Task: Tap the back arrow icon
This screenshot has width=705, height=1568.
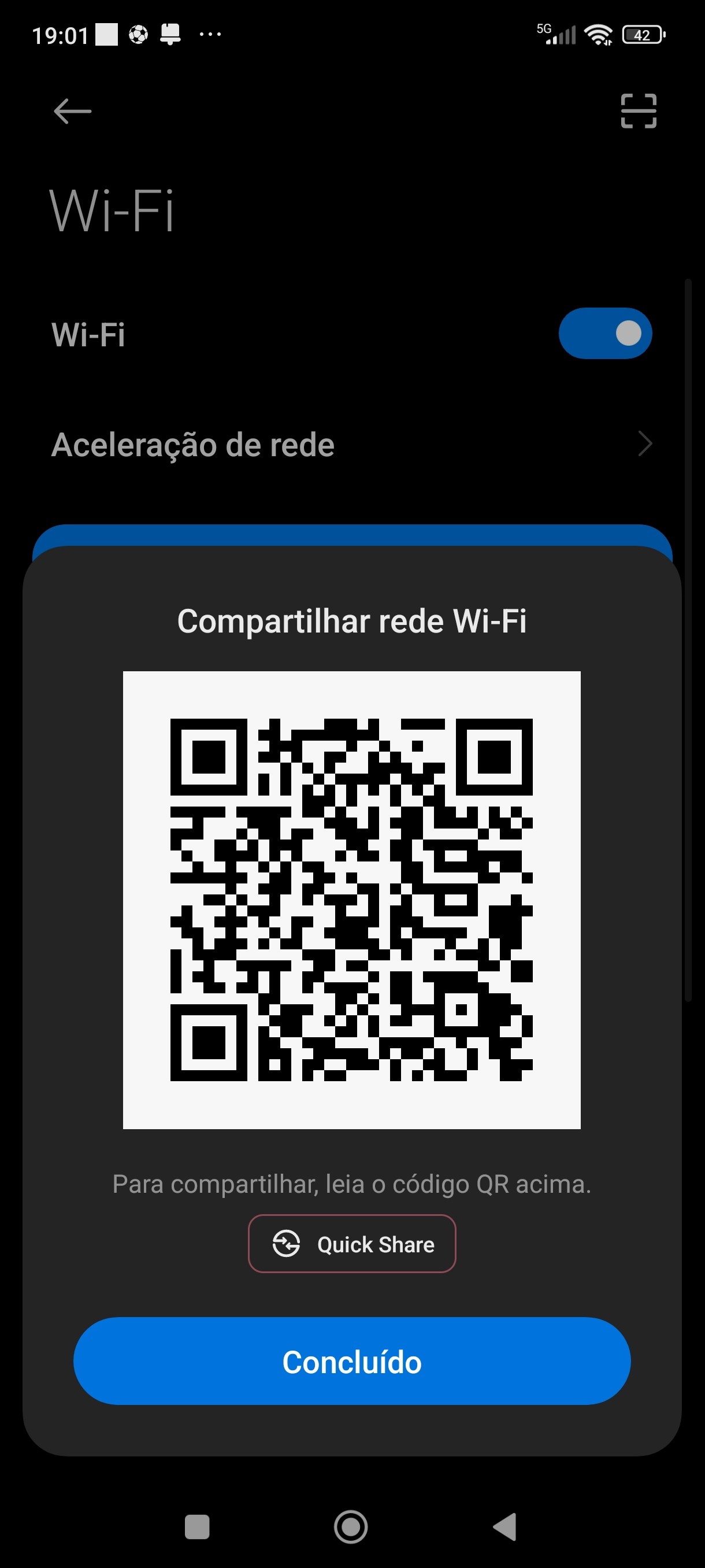Action: 71,112
